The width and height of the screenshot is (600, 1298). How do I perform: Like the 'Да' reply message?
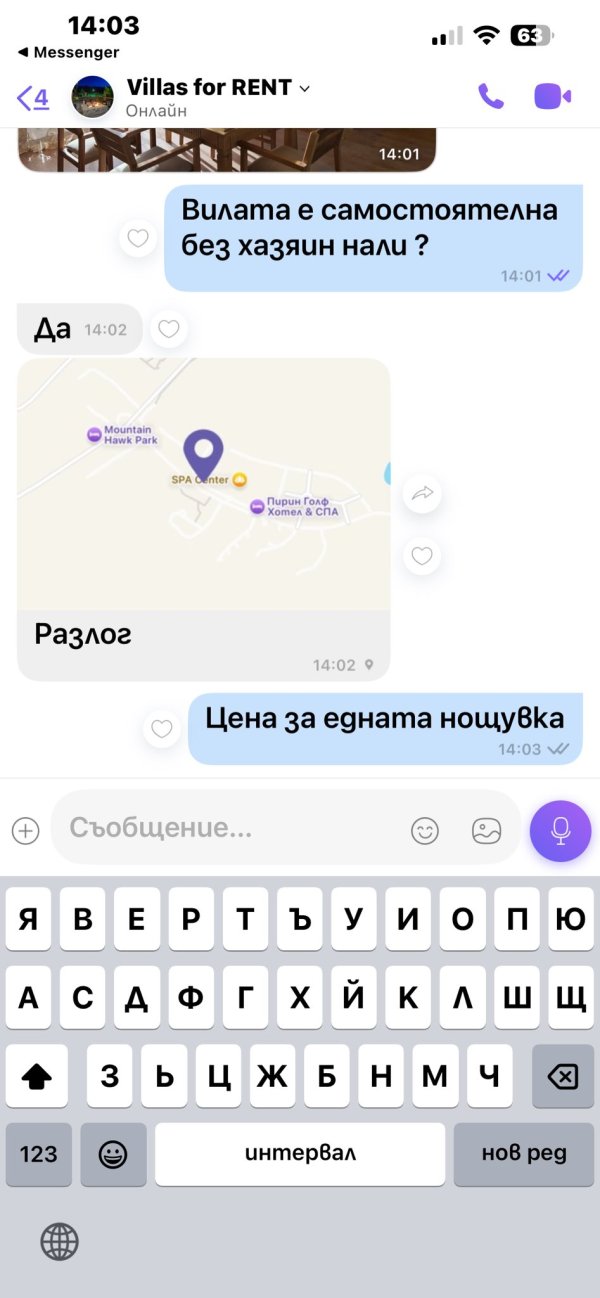click(169, 329)
